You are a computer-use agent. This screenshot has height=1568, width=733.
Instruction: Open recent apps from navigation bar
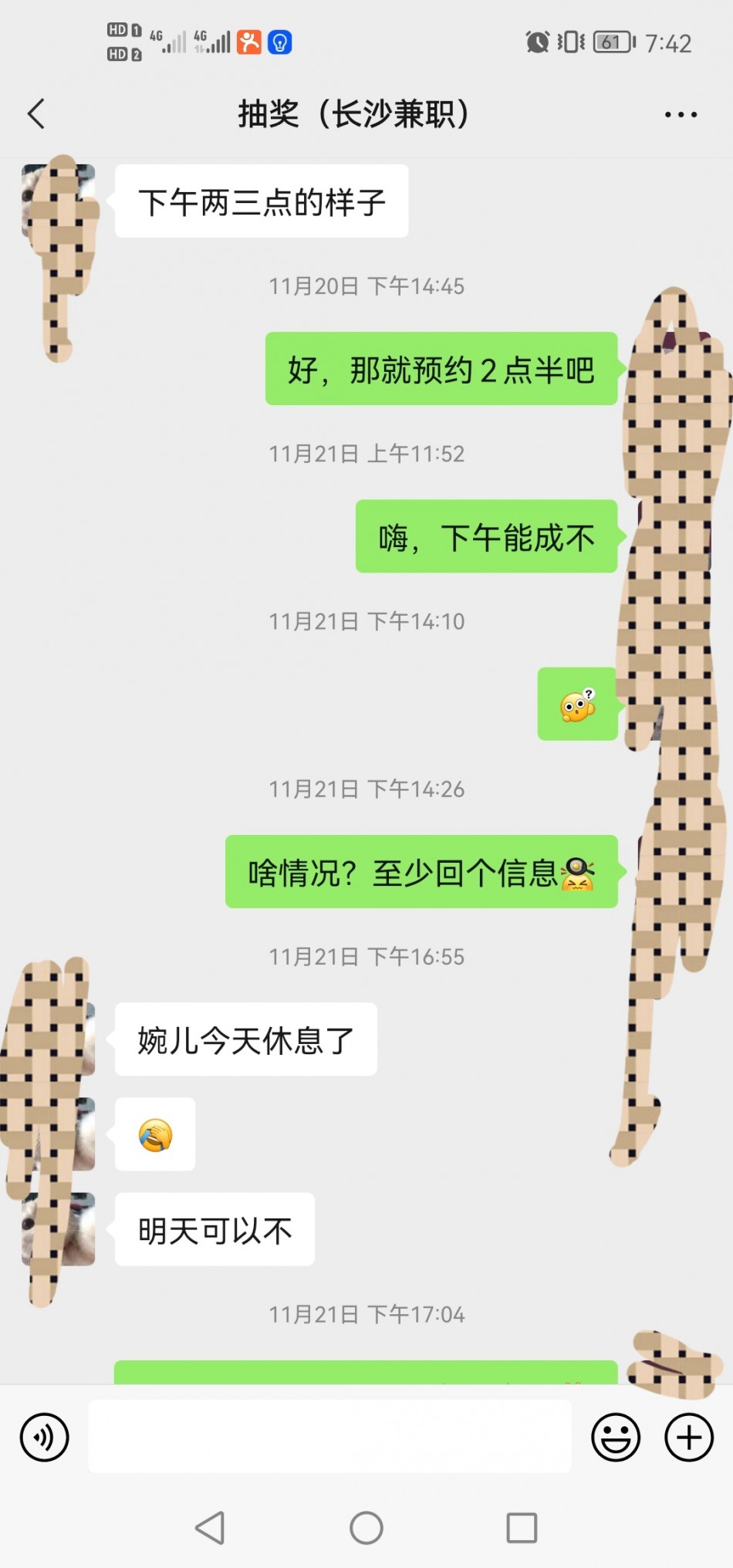[522, 1528]
